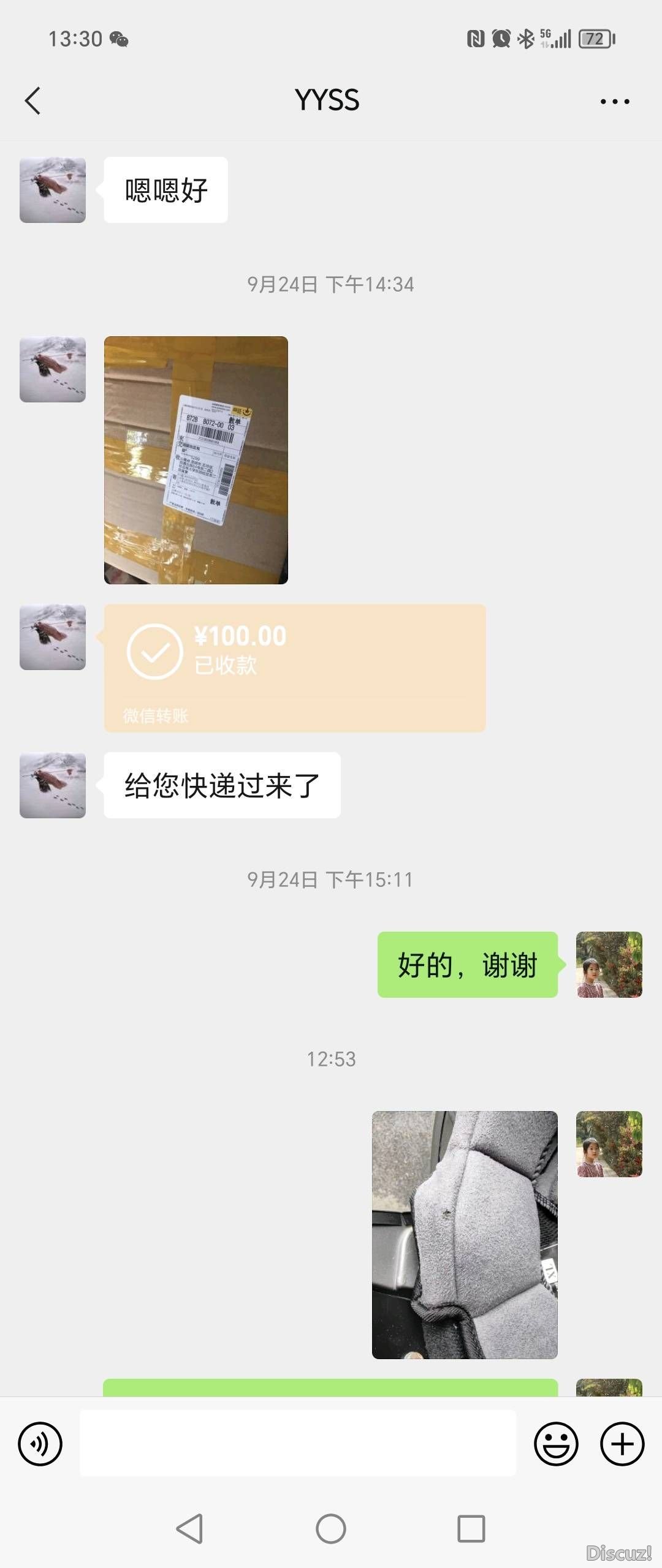
Task: Tap the system home button
Action: pos(331,1529)
